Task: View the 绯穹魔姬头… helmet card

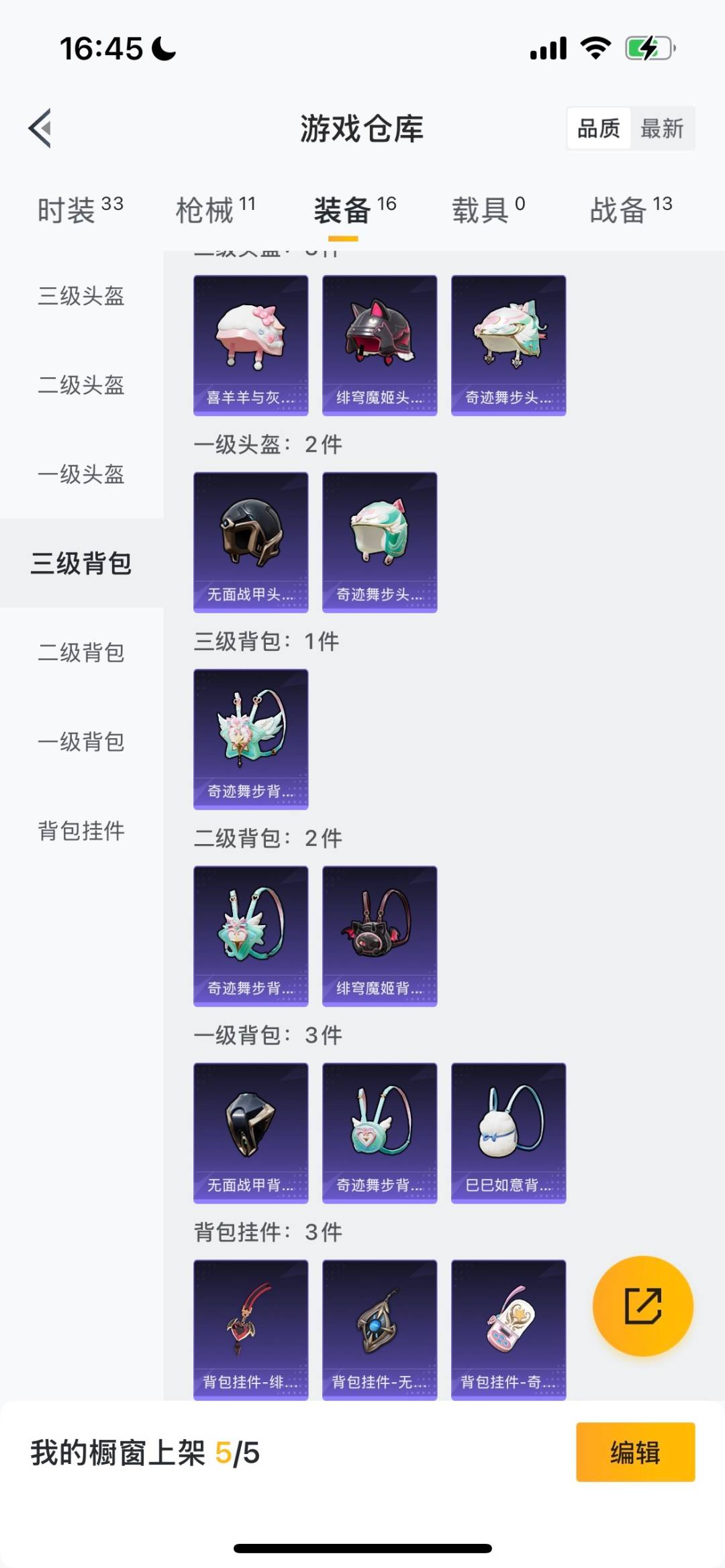Action: point(380,345)
